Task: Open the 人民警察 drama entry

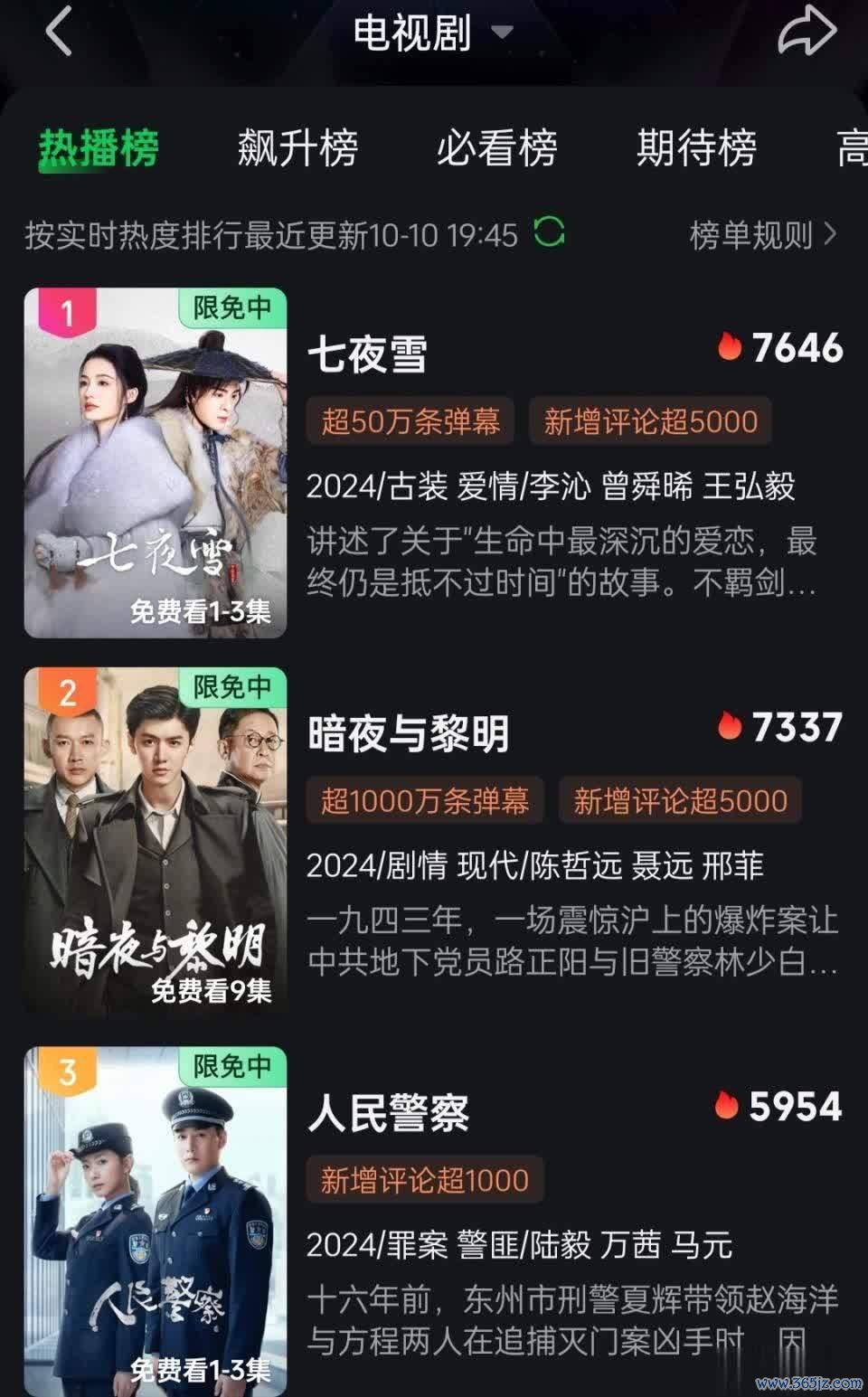Action: [x=389, y=1113]
